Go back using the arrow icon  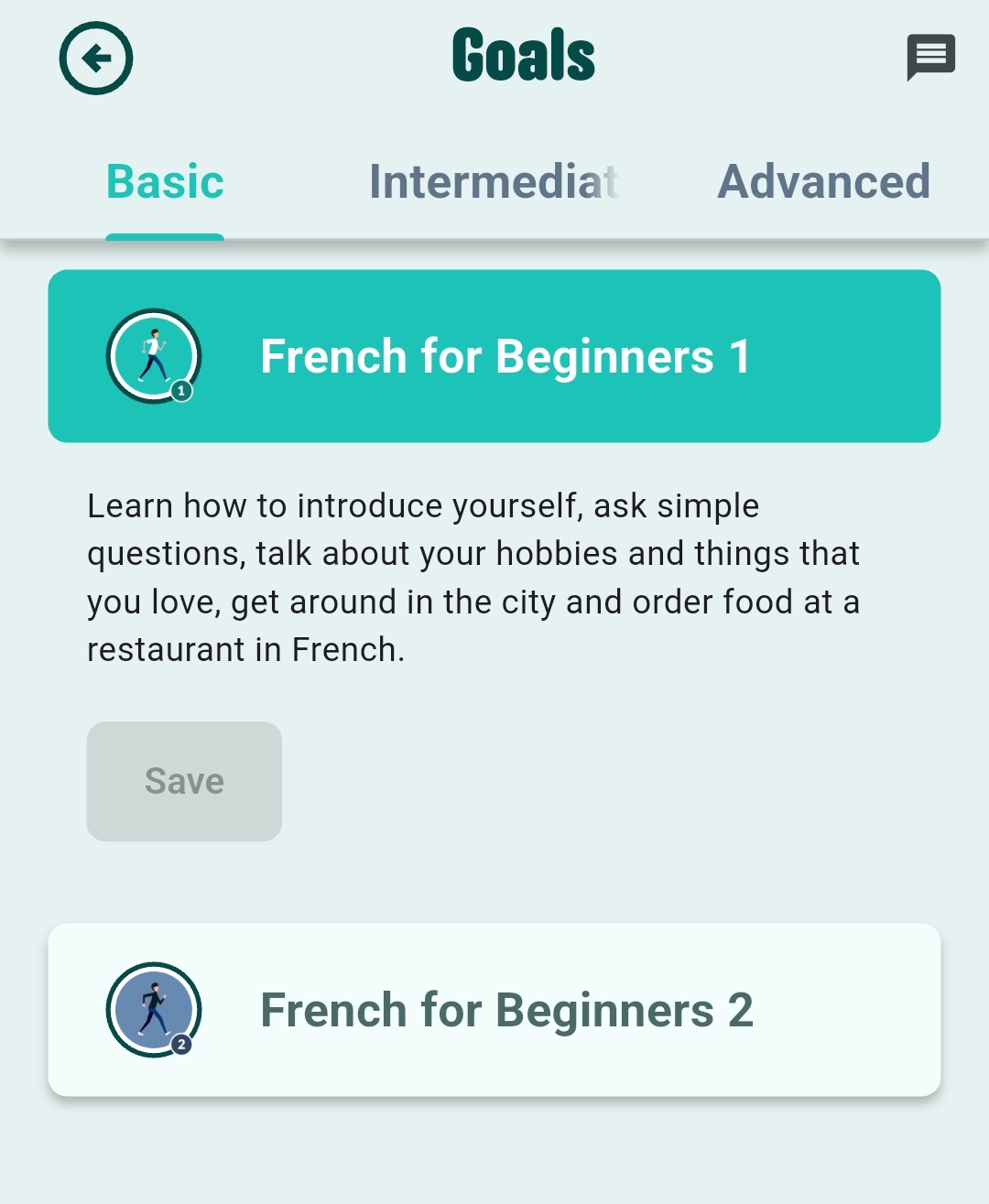[96, 59]
